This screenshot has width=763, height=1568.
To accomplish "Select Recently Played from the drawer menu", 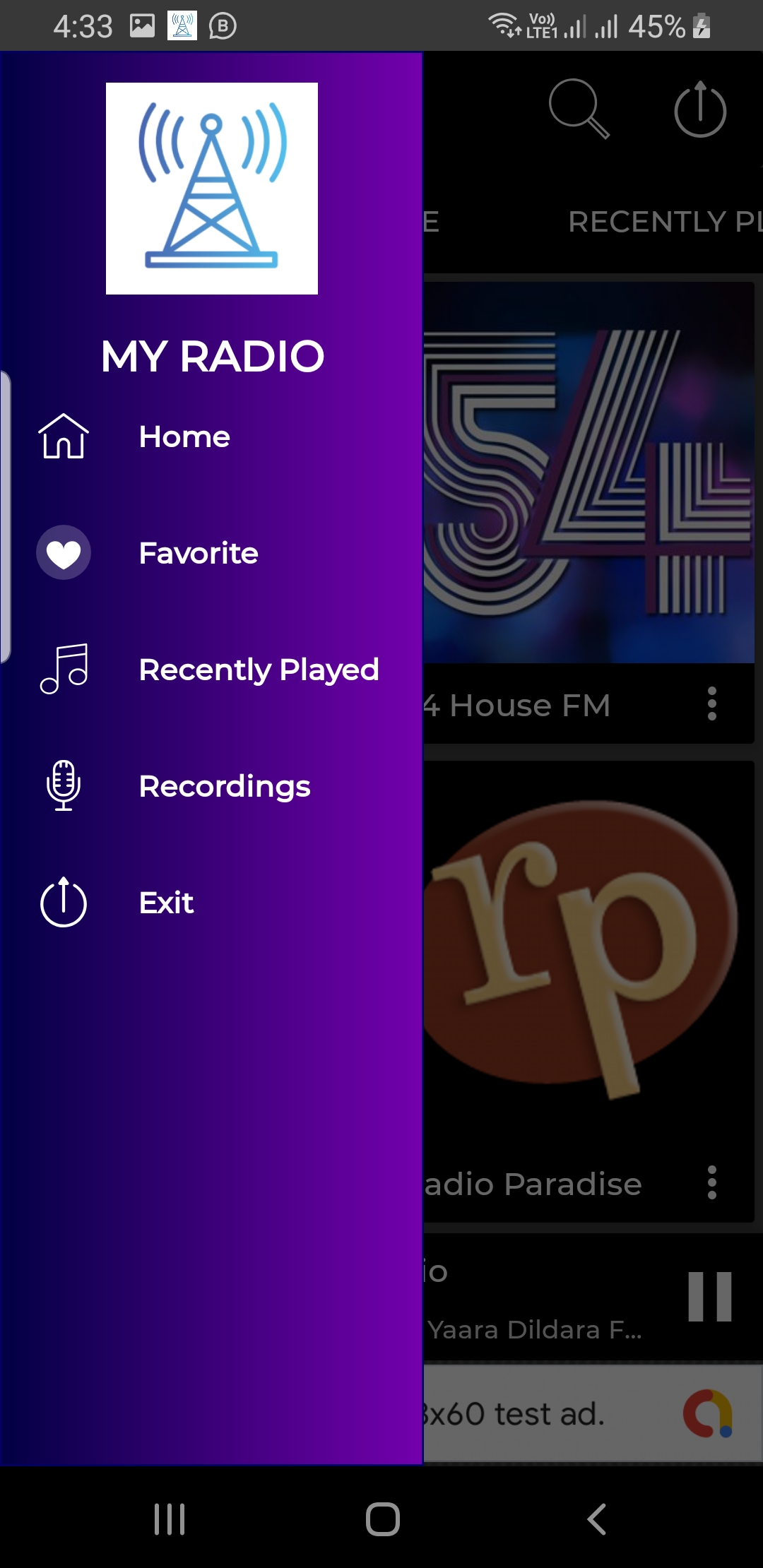I will coord(259,670).
